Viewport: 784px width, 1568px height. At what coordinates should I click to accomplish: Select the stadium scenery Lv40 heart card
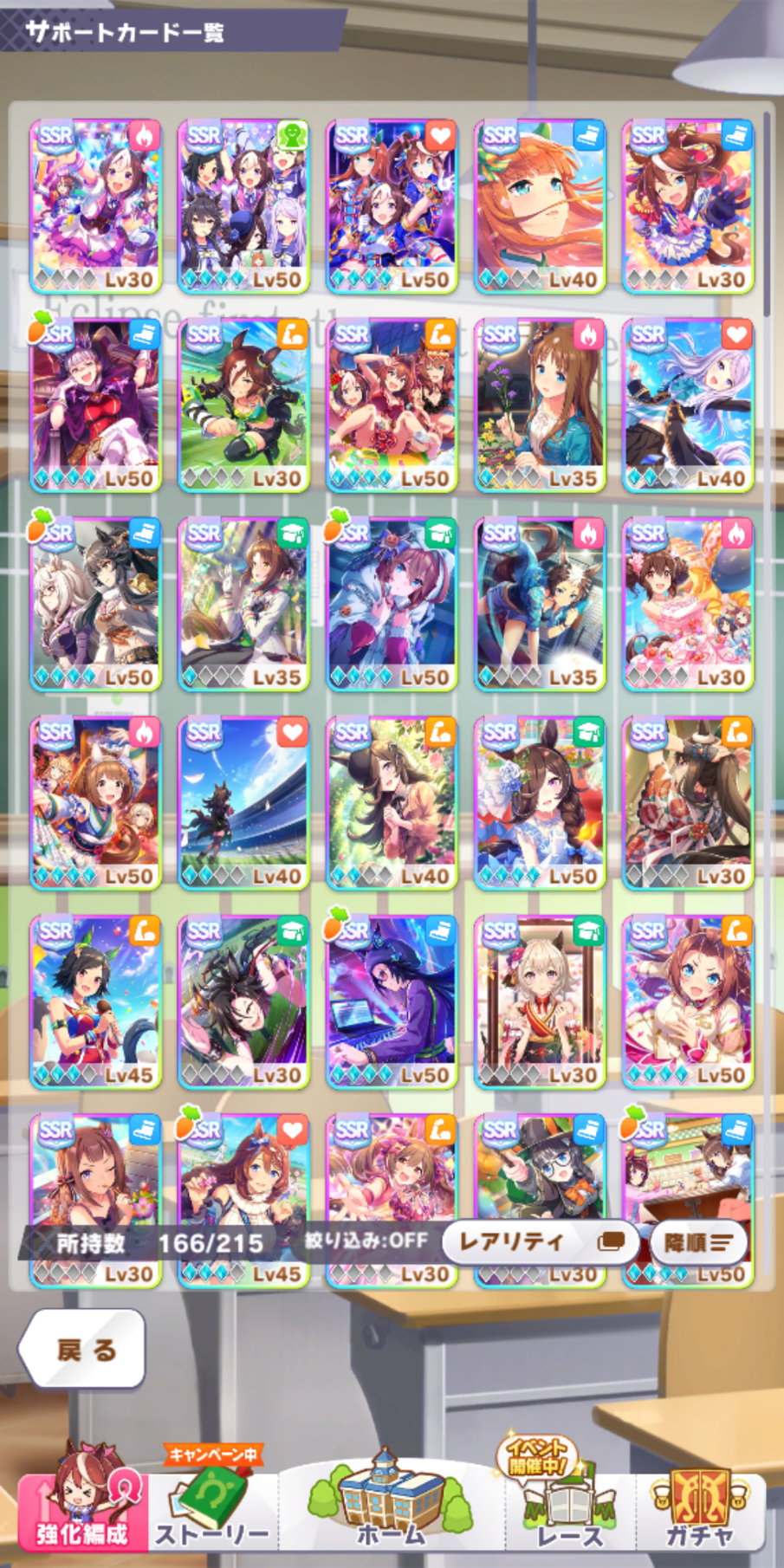pos(243,803)
